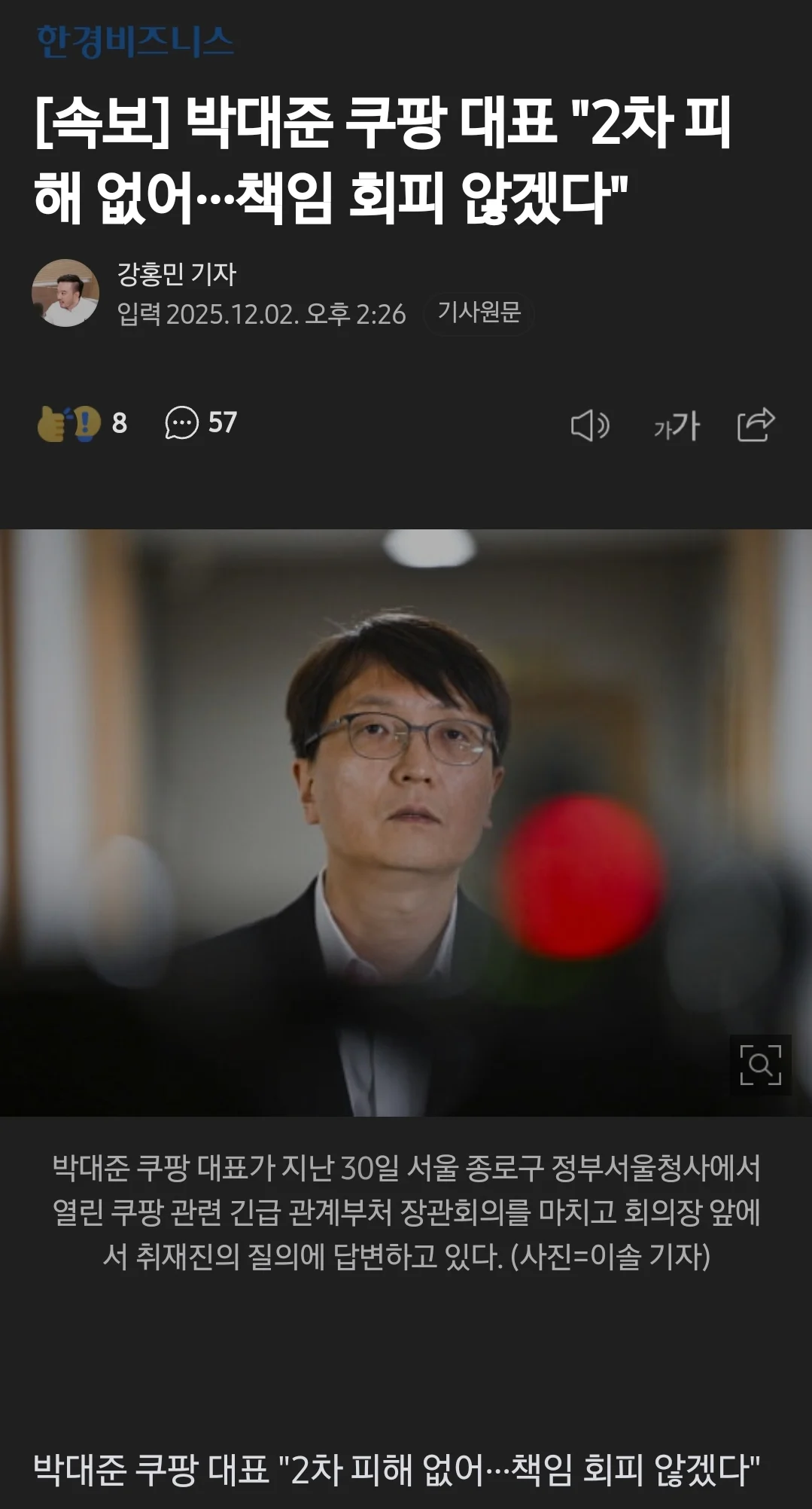Share this article
812x1509 pixels.
tap(756, 424)
